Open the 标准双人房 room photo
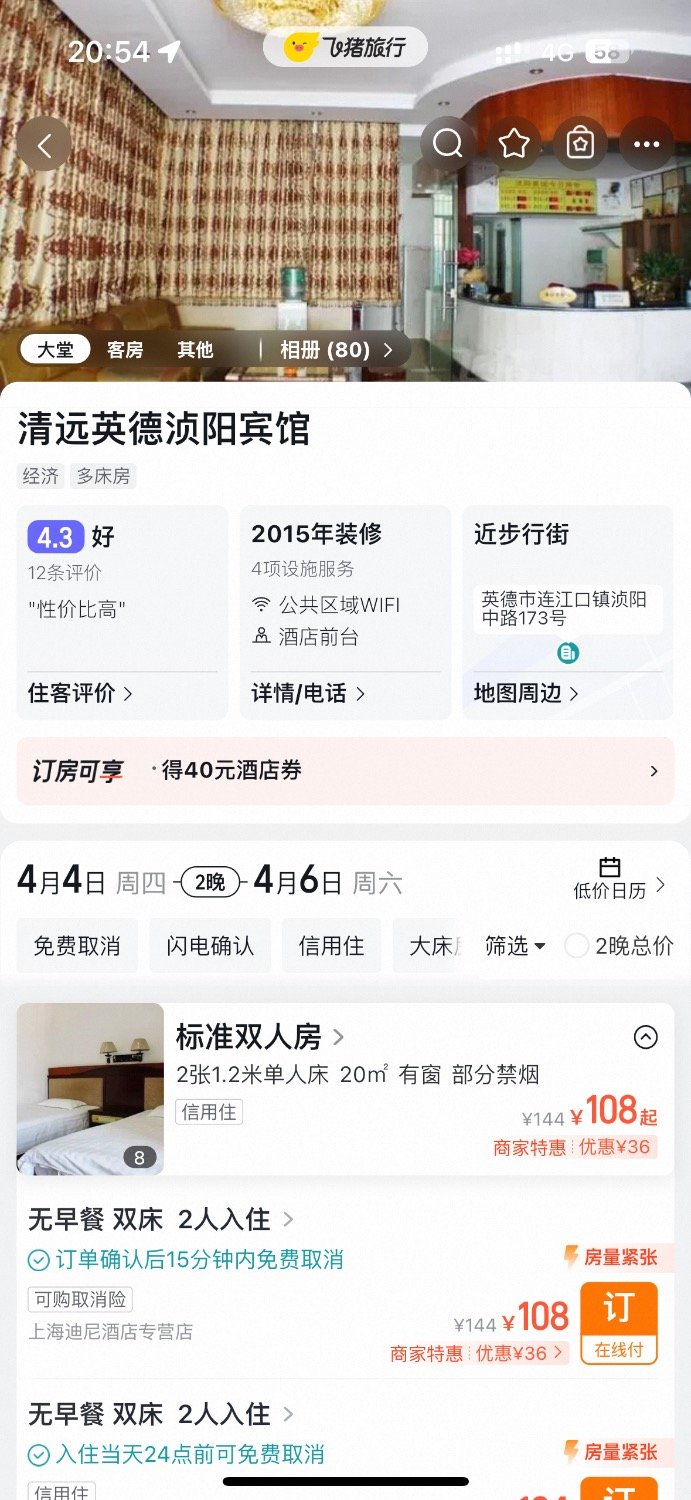This screenshot has height=1500, width=691. pyautogui.click(x=90, y=1089)
